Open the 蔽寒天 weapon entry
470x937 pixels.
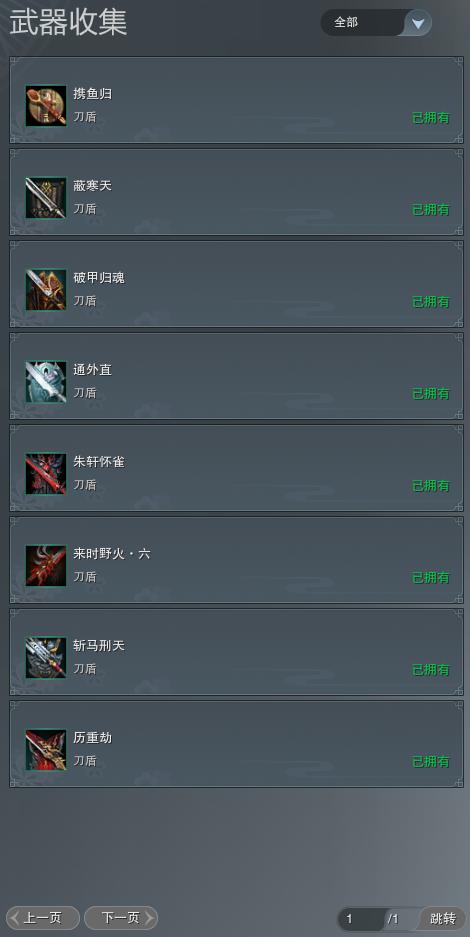click(x=236, y=192)
